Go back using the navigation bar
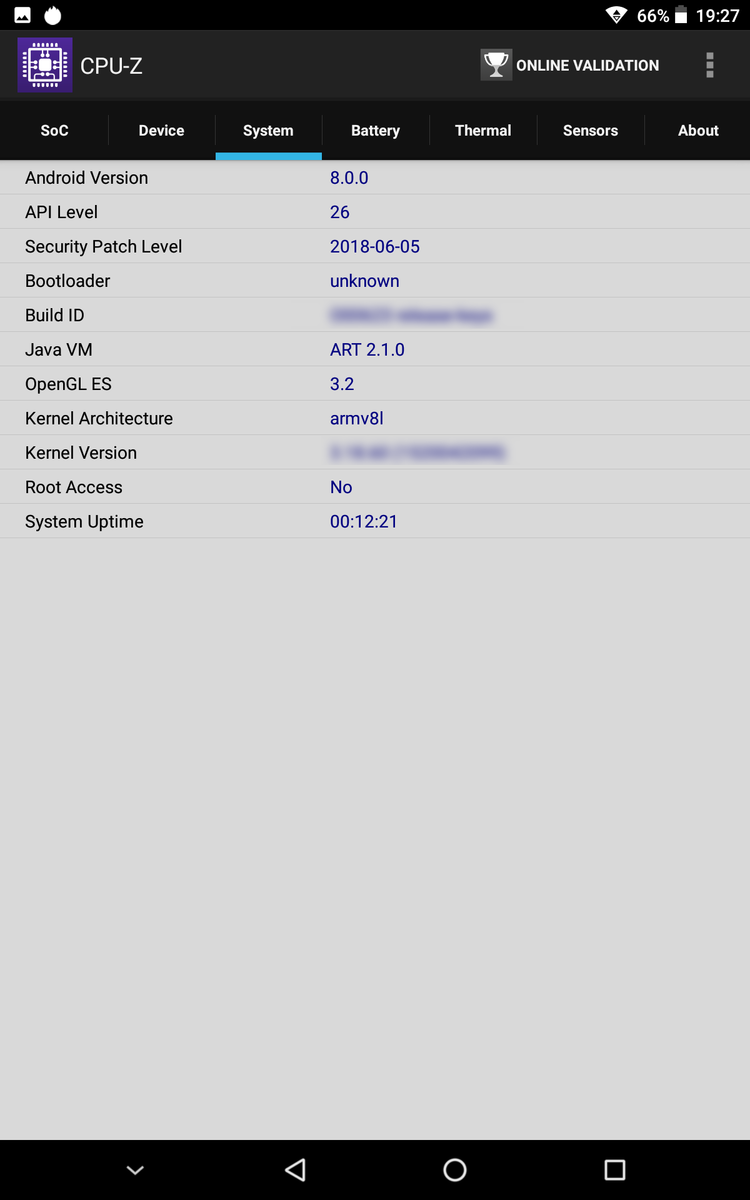This screenshot has width=750, height=1200. (295, 1169)
